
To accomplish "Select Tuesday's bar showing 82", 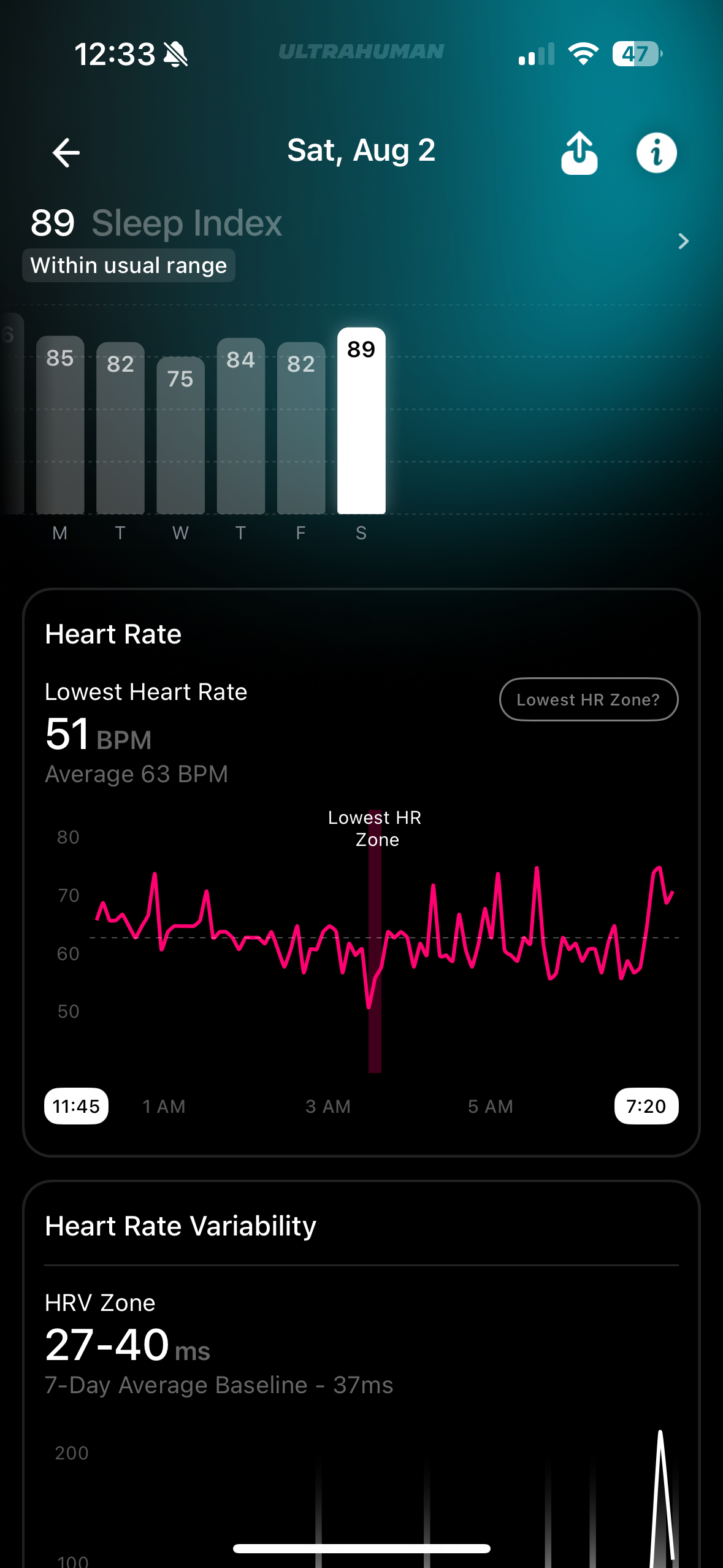I will coord(120,428).
